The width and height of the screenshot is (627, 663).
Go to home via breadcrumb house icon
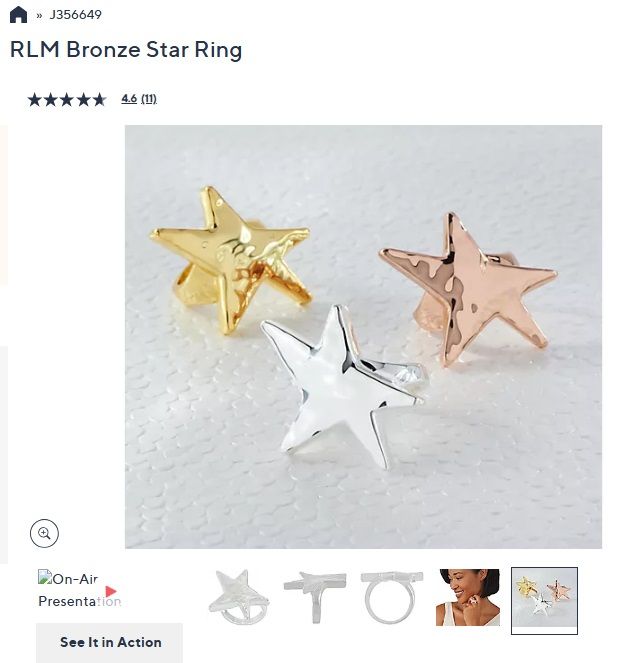pos(18,15)
